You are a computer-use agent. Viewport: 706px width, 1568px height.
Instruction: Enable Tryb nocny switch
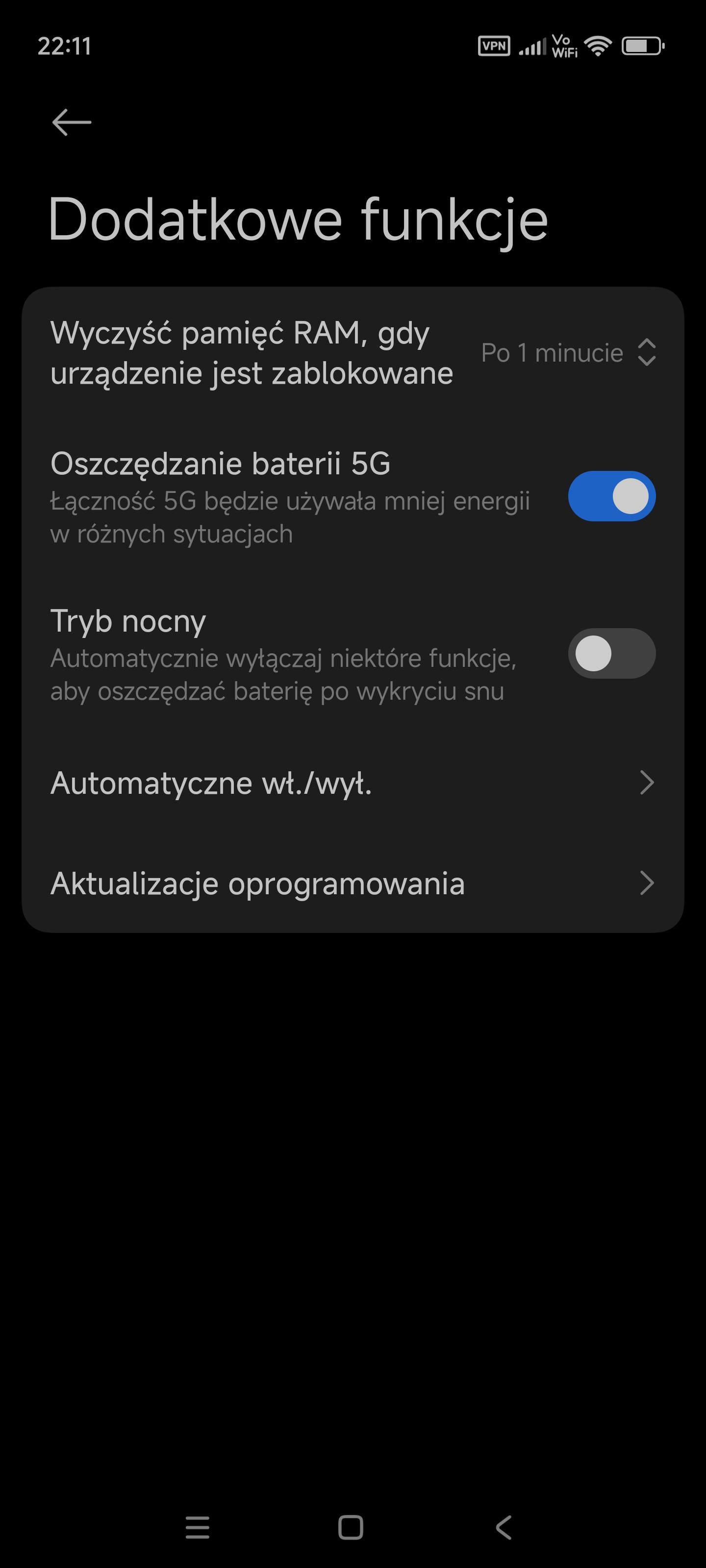point(611,653)
